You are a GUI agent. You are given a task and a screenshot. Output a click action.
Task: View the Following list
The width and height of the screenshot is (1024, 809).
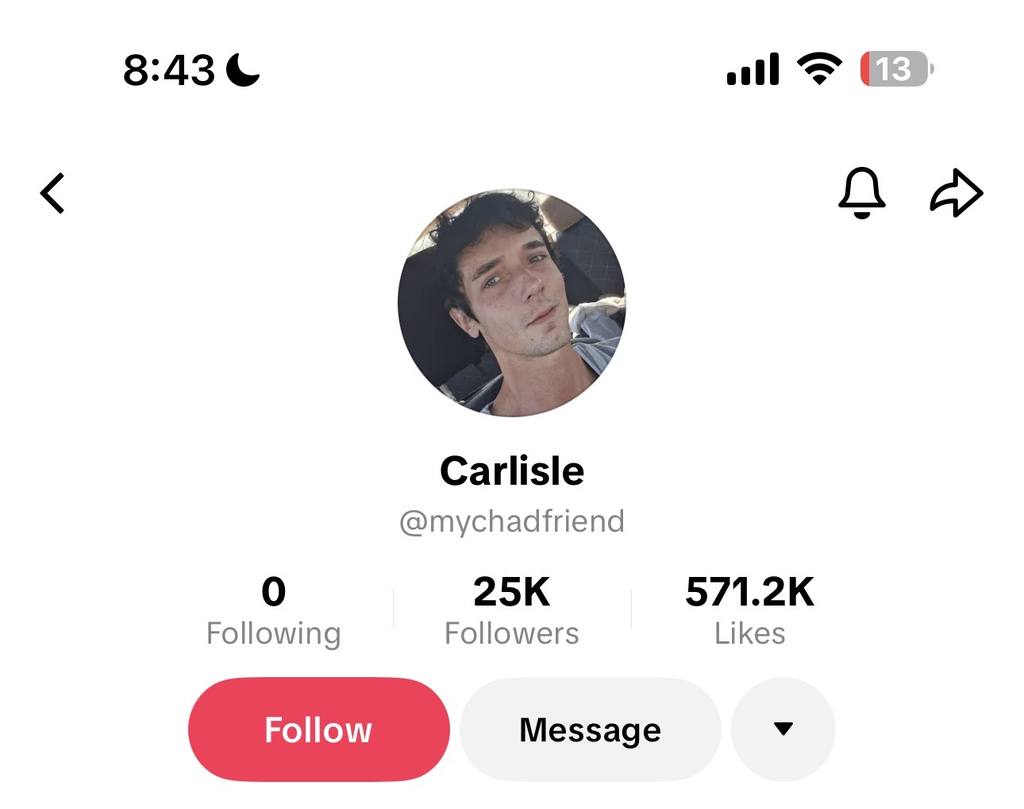click(x=273, y=611)
